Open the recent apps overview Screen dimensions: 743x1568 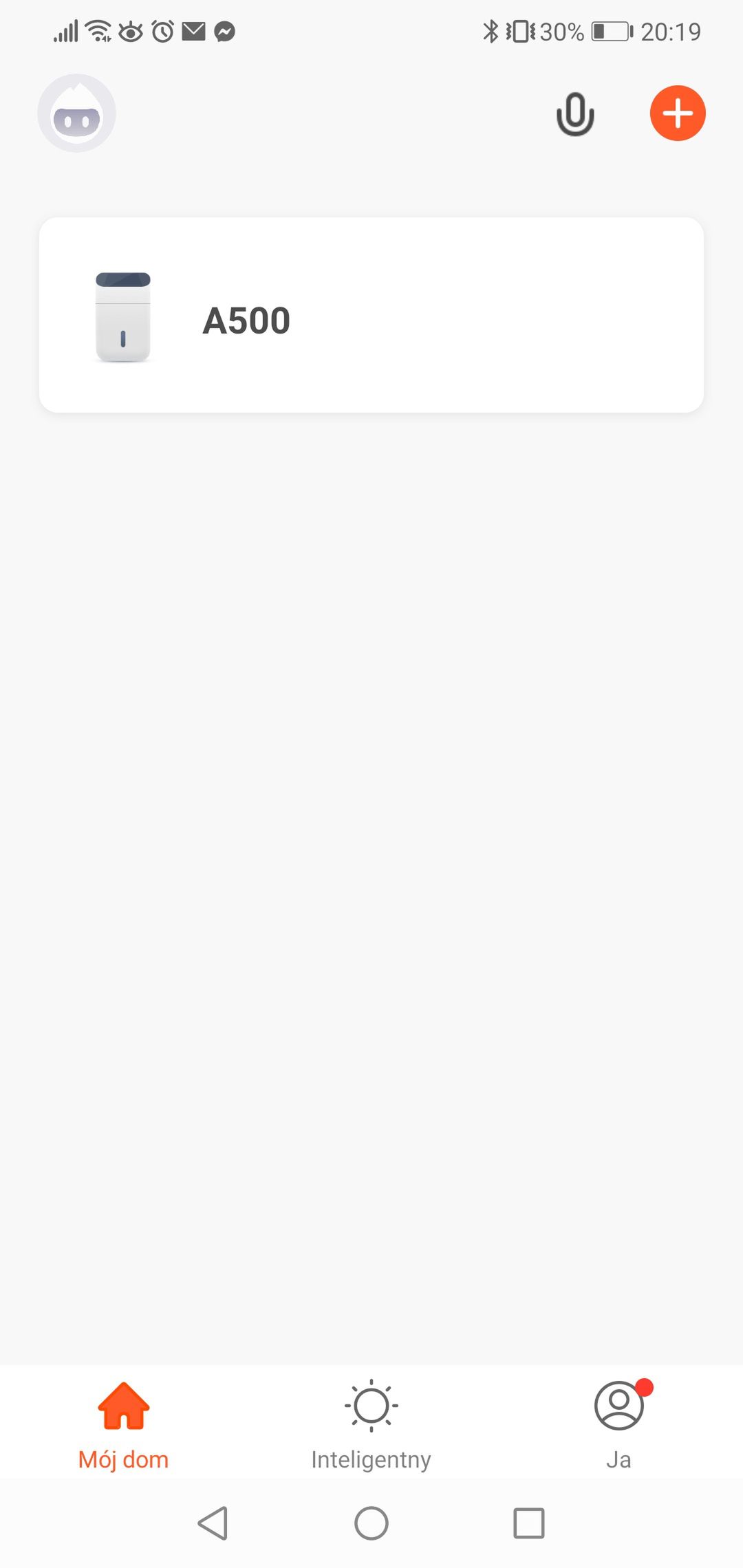tap(529, 1523)
